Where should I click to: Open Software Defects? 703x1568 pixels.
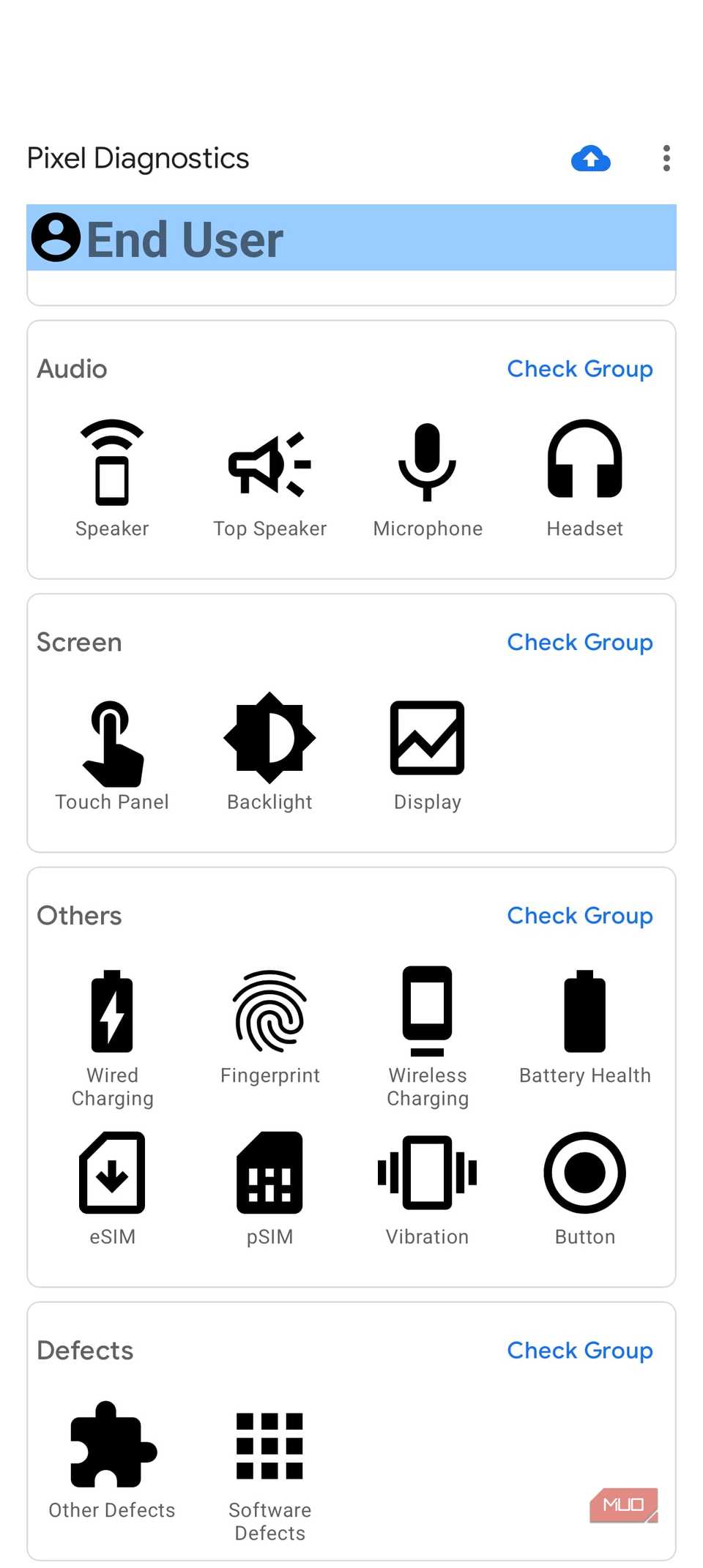[269, 1471]
